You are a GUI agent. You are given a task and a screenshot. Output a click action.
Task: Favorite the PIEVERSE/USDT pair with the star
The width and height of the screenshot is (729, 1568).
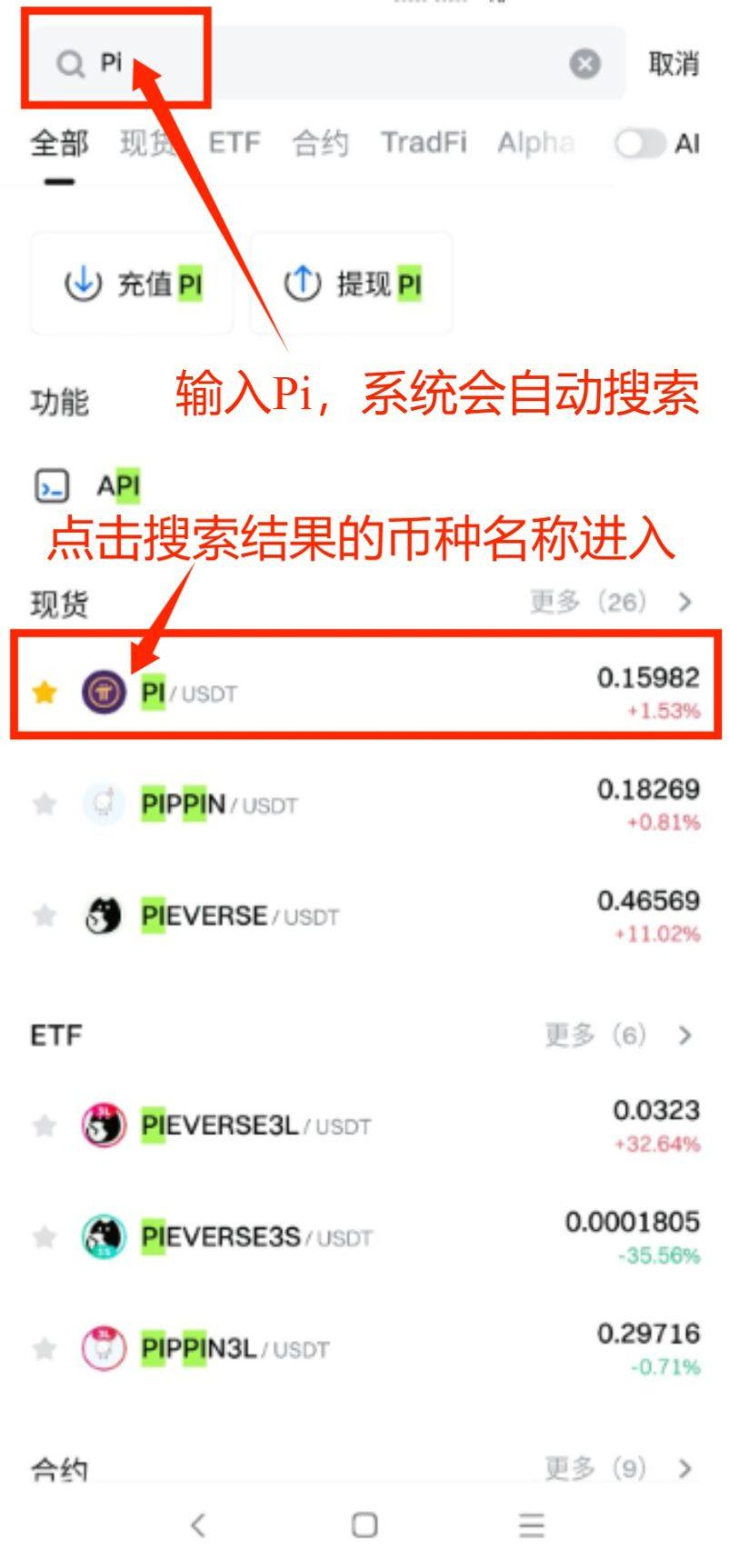click(x=44, y=915)
